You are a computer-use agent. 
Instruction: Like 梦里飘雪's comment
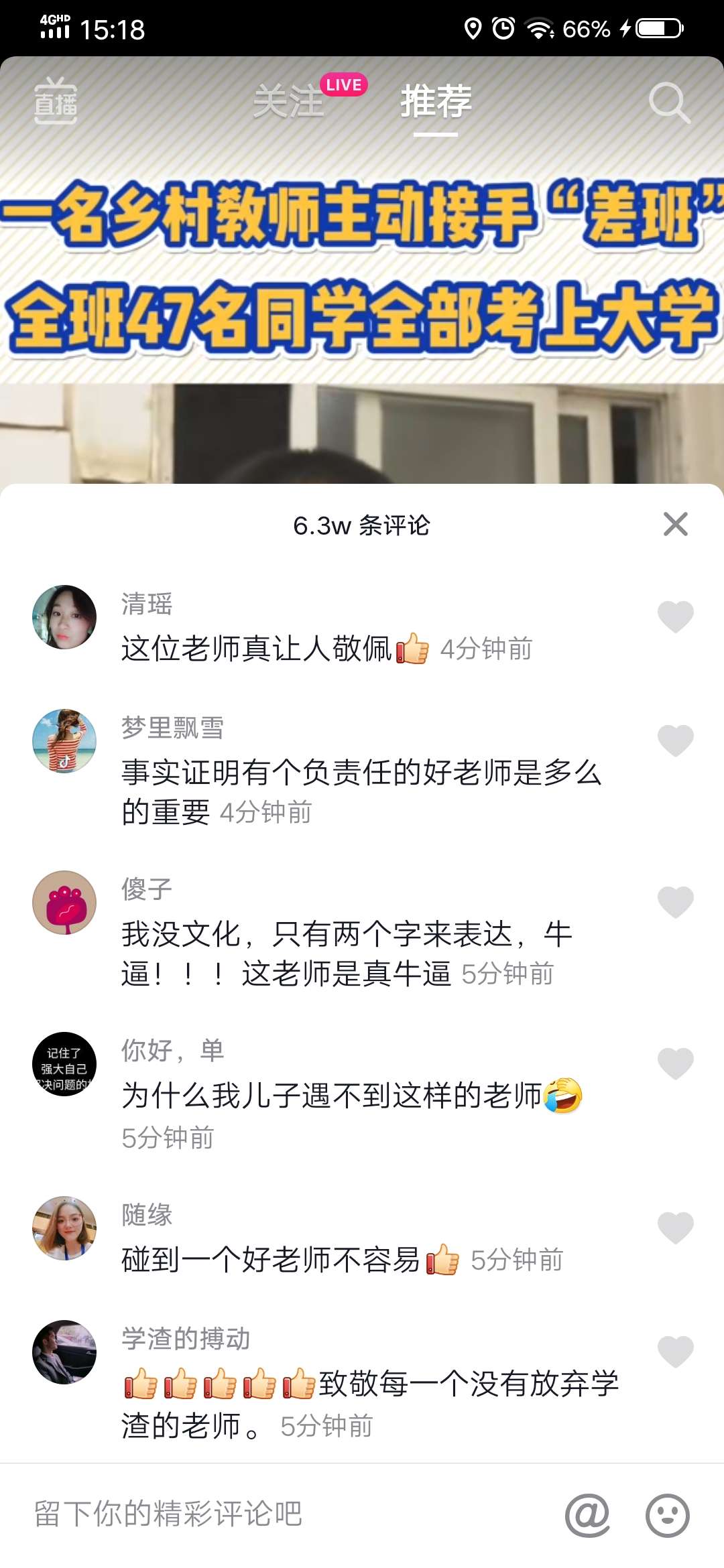(x=675, y=740)
